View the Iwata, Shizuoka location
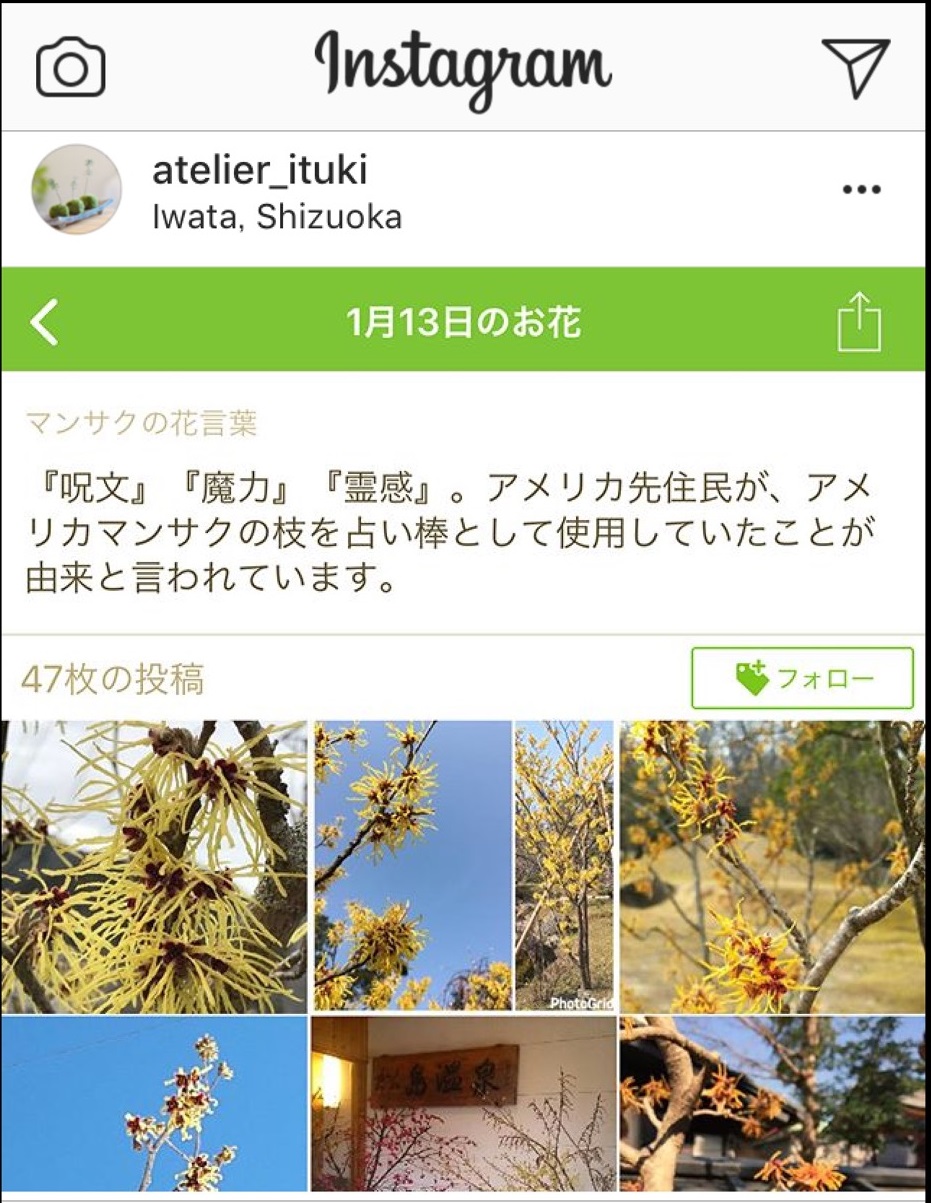The height and width of the screenshot is (1203, 931). [277, 217]
